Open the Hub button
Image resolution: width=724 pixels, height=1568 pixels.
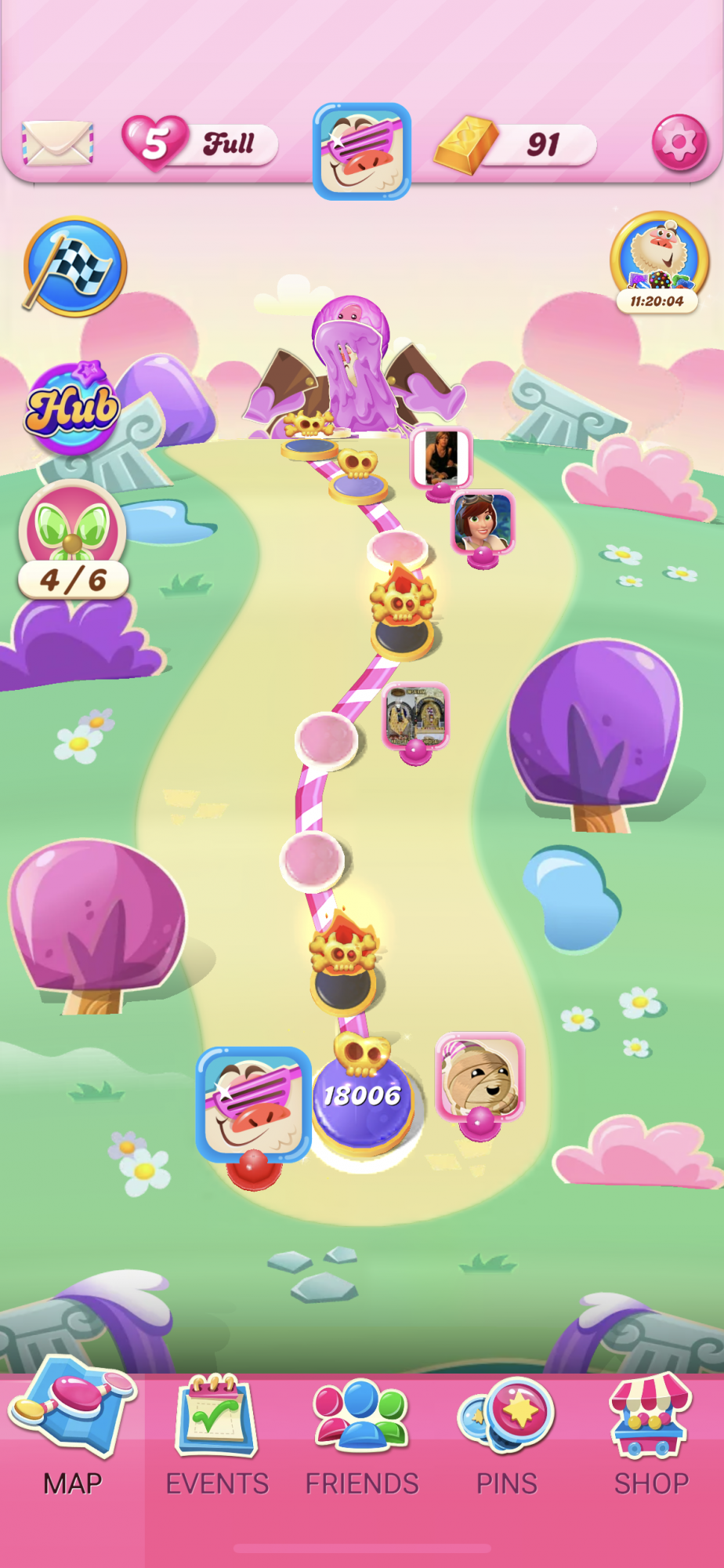73,408
